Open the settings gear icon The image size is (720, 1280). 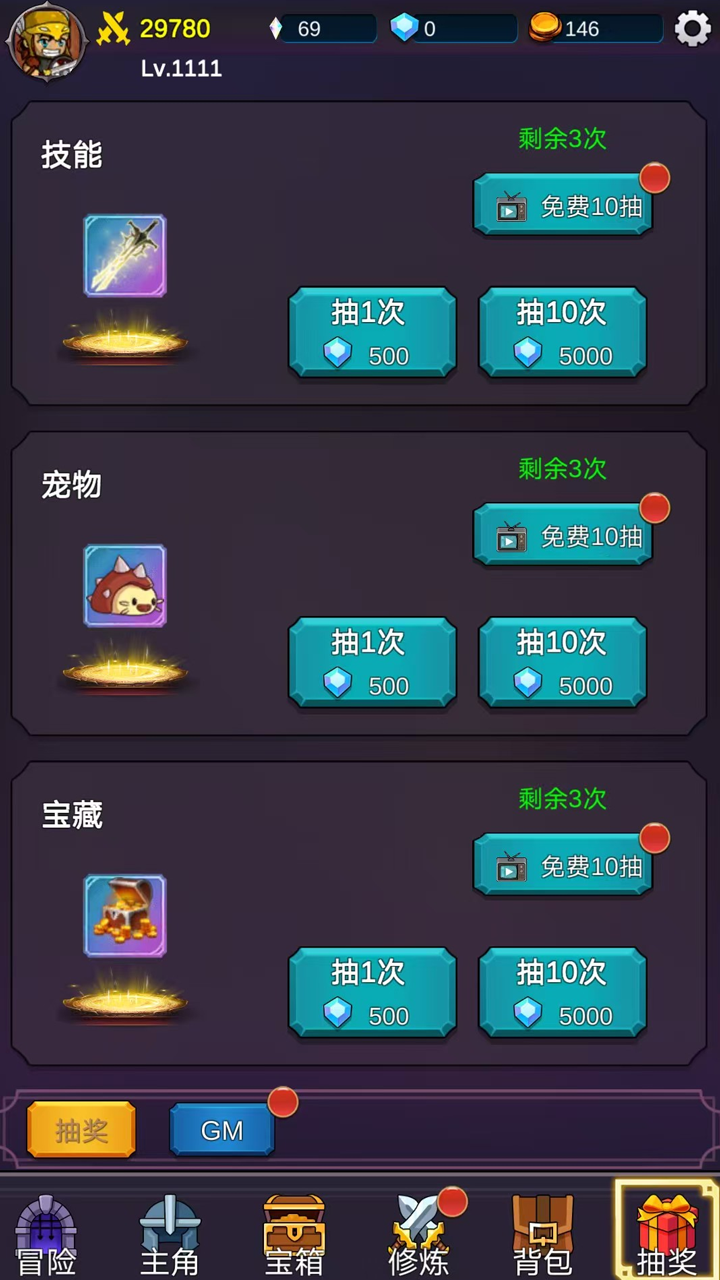click(x=693, y=28)
